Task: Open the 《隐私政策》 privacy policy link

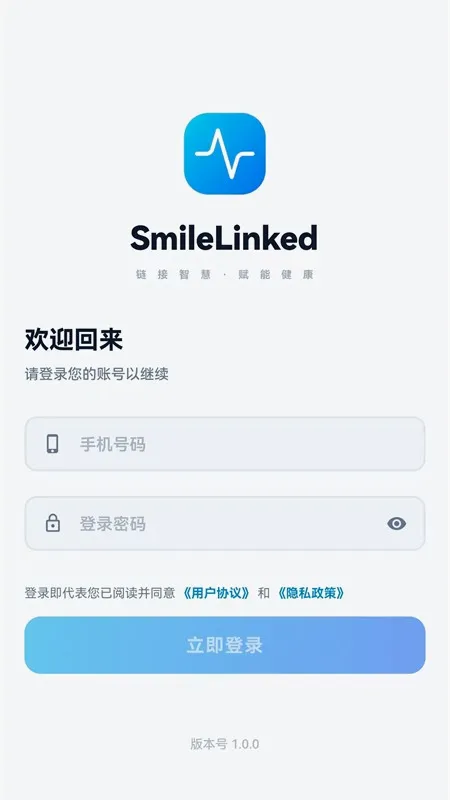Action: tap(311, 593)
